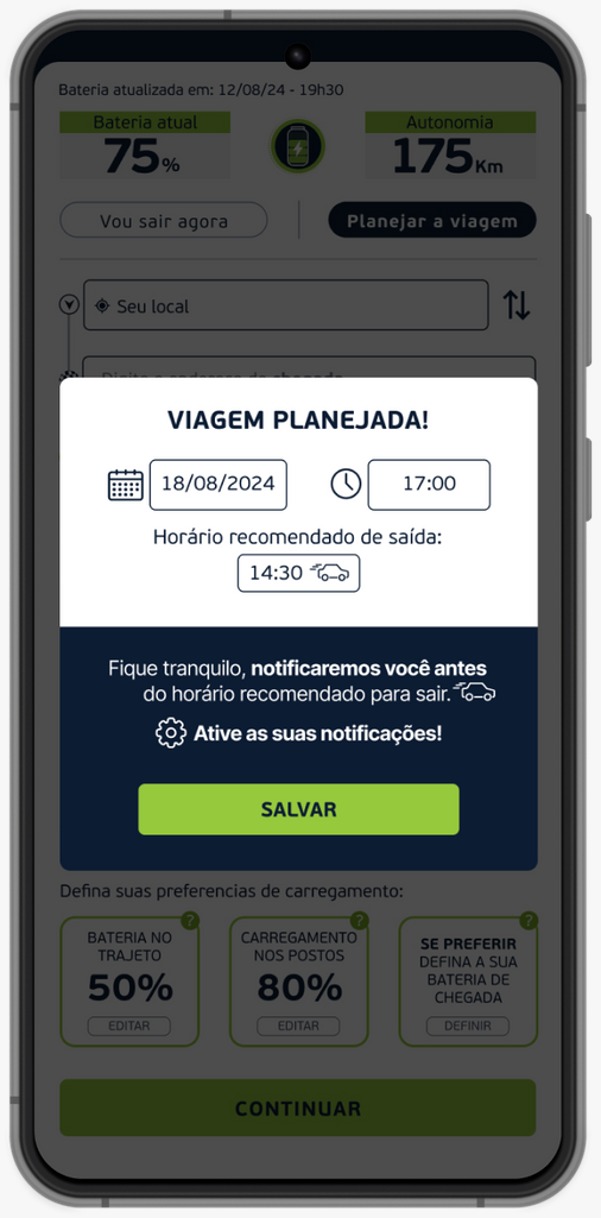601x1218 pixels.
Task: Edit Bateria no trajeto 50% preference
Action: [x=129, y=1026]
